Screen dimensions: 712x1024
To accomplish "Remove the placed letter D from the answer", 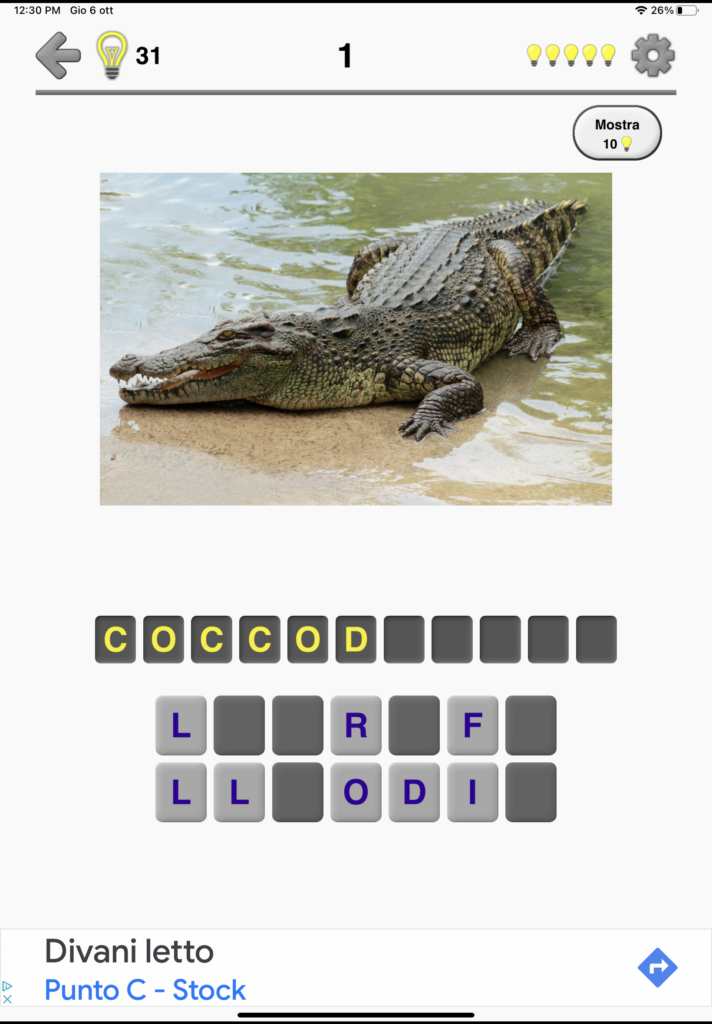I will point(356,639).
